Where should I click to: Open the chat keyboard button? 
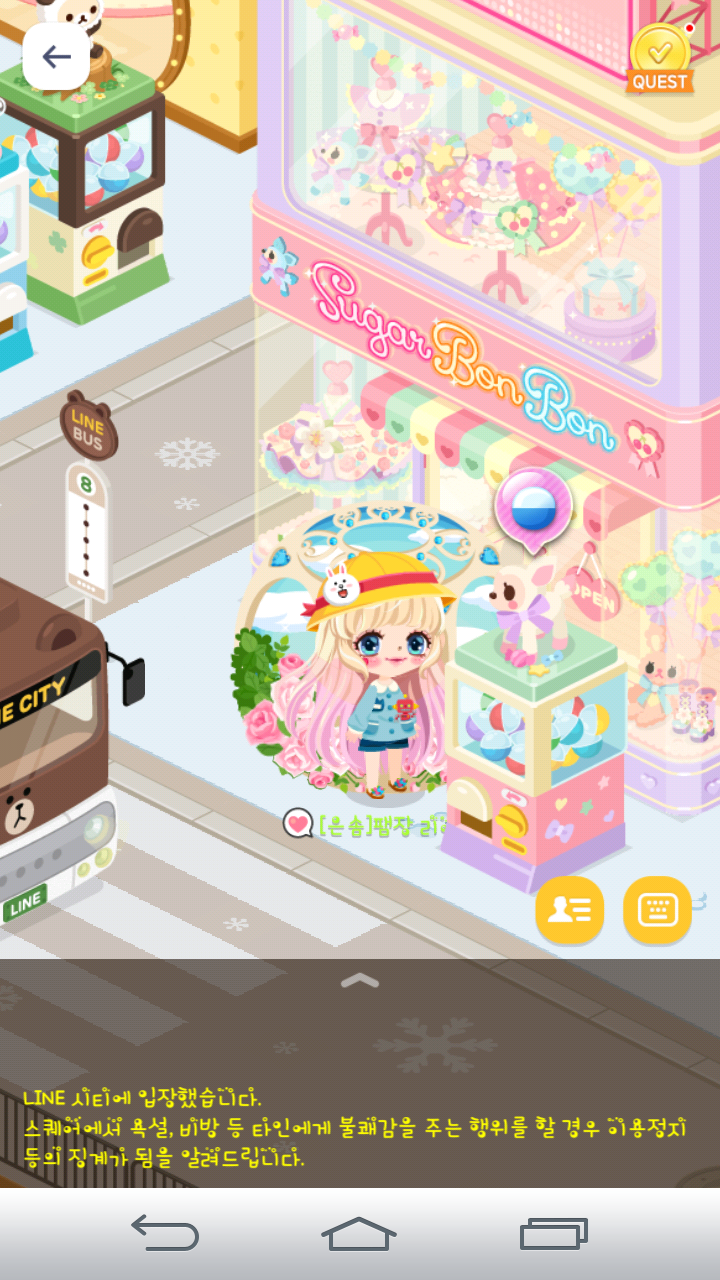click(657, 909)
